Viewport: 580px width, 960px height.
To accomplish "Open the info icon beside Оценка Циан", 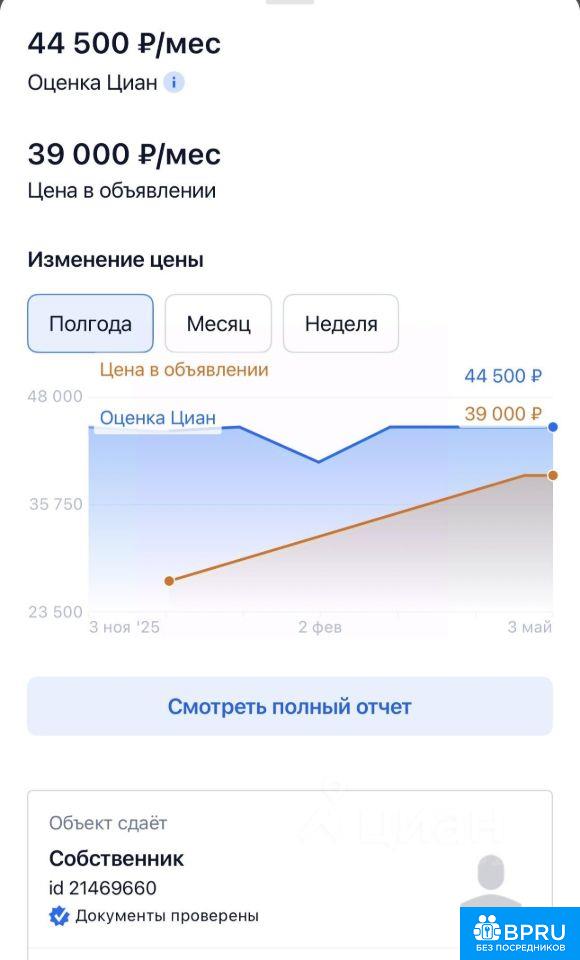I will pos(174,83).
